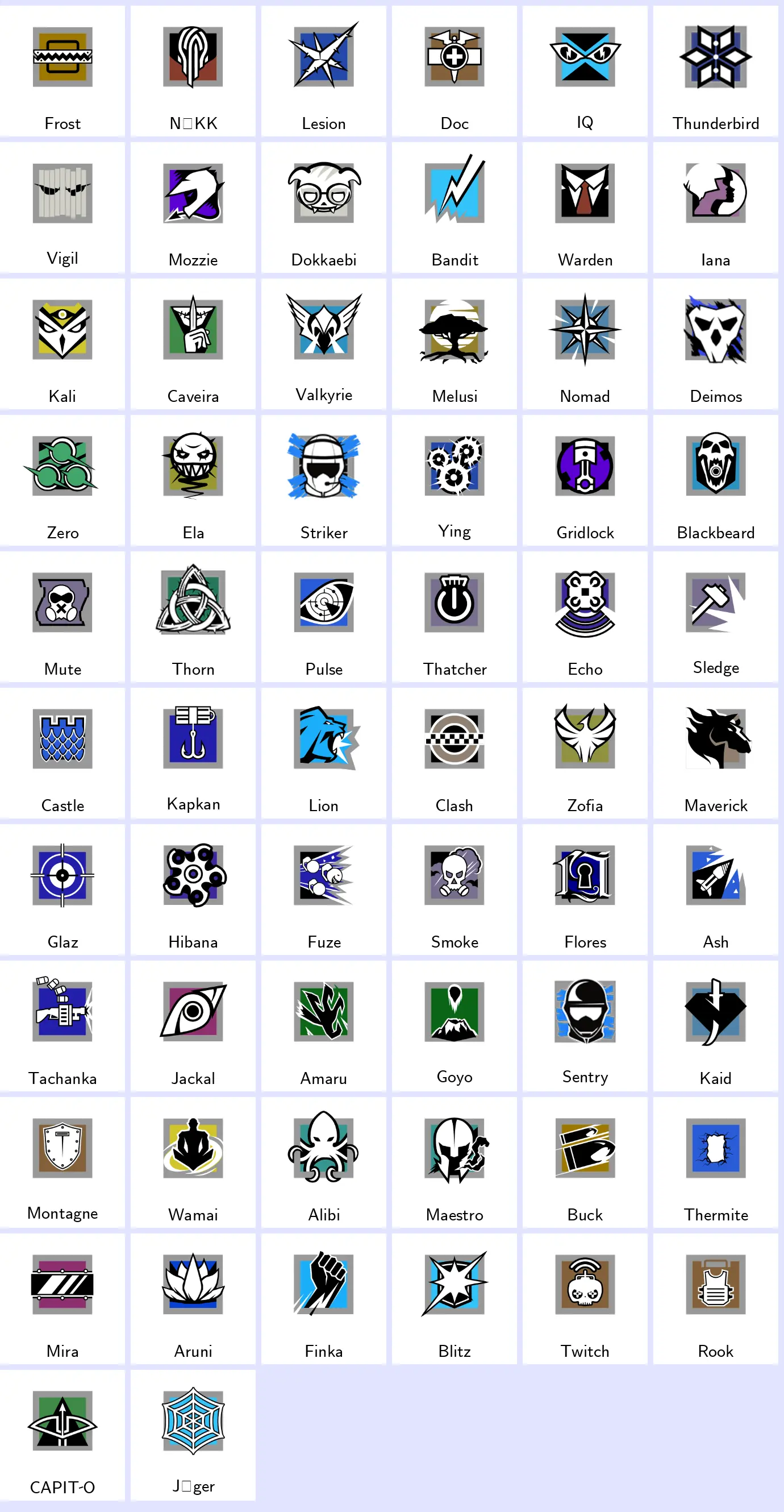
Task: Select the Frost operator tile
Action: click(x=62, y=71)
